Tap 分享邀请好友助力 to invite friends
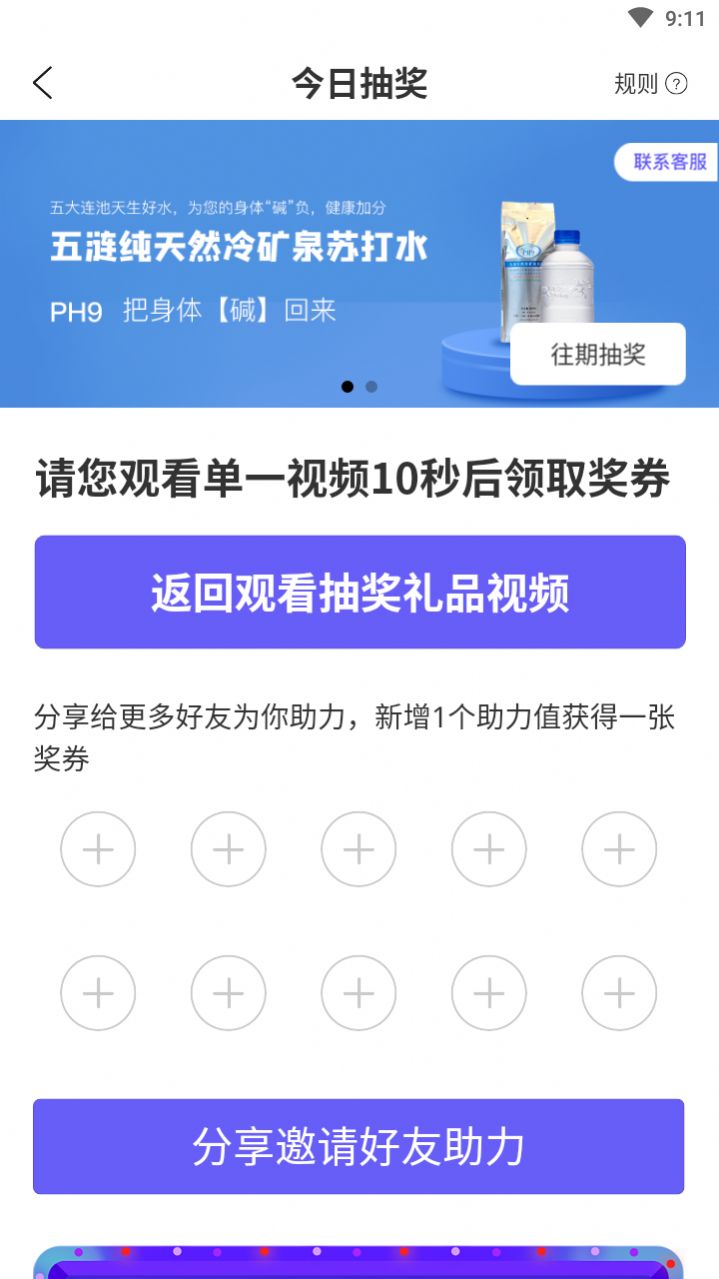The width and height of the screenshot is (719, 1279). [x=358, y=1147]
